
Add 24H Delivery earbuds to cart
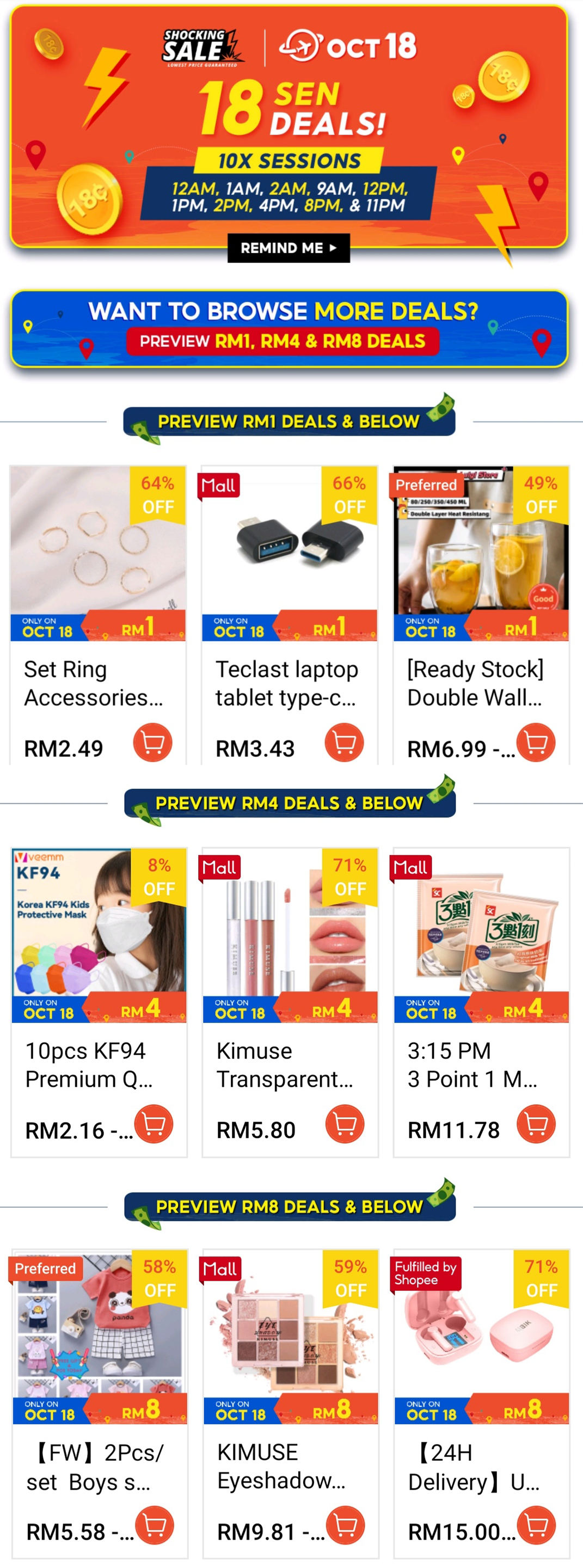tap(536, 1525)
